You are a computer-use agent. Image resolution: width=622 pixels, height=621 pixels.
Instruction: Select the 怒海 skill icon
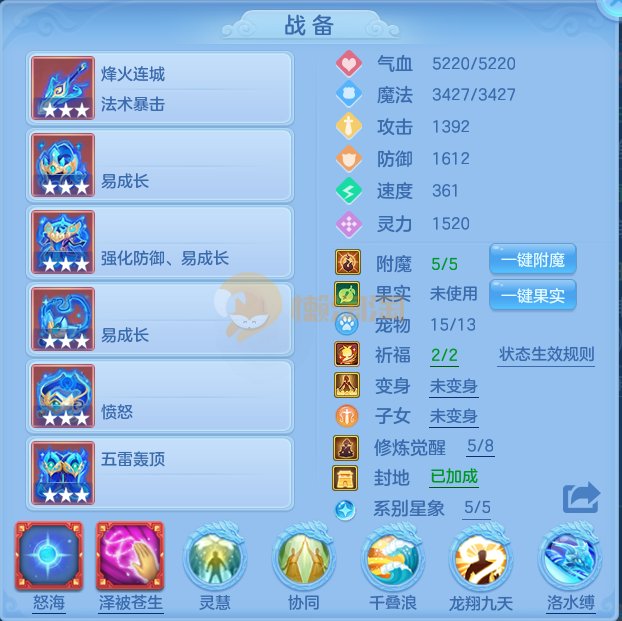[48, 556]
